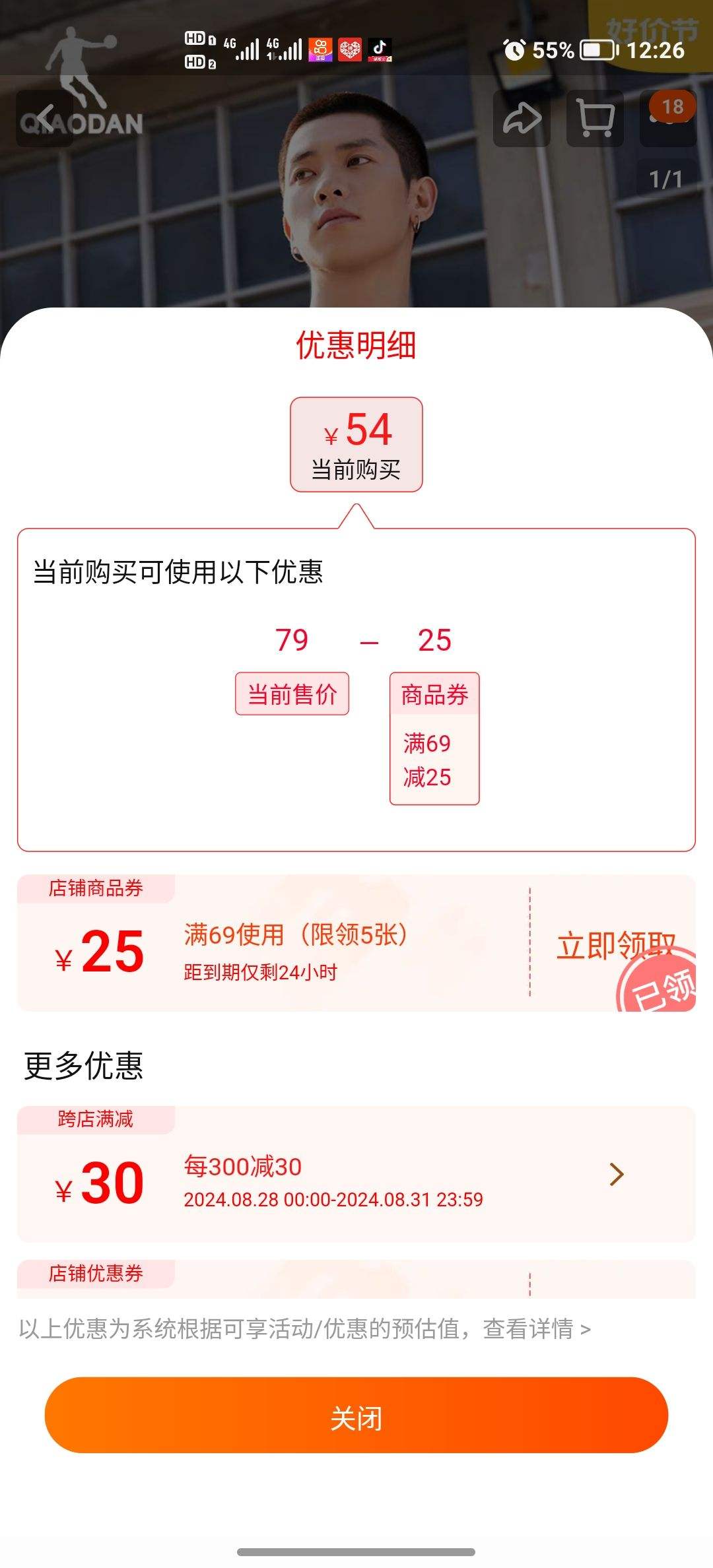Screen dimensions: 713x1568
Task: Share this product
Action: coord(522,118)
